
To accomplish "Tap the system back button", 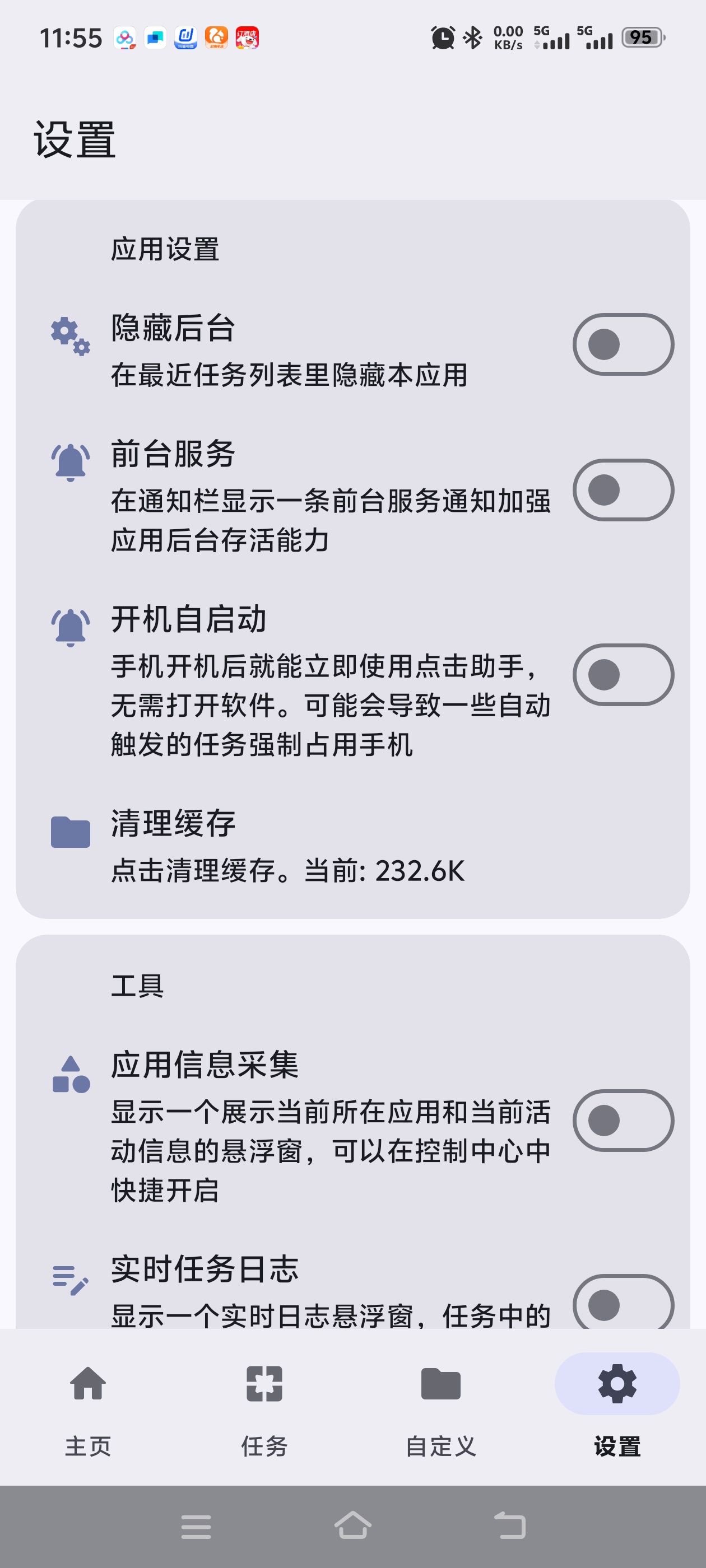I will click(509, 1526).
